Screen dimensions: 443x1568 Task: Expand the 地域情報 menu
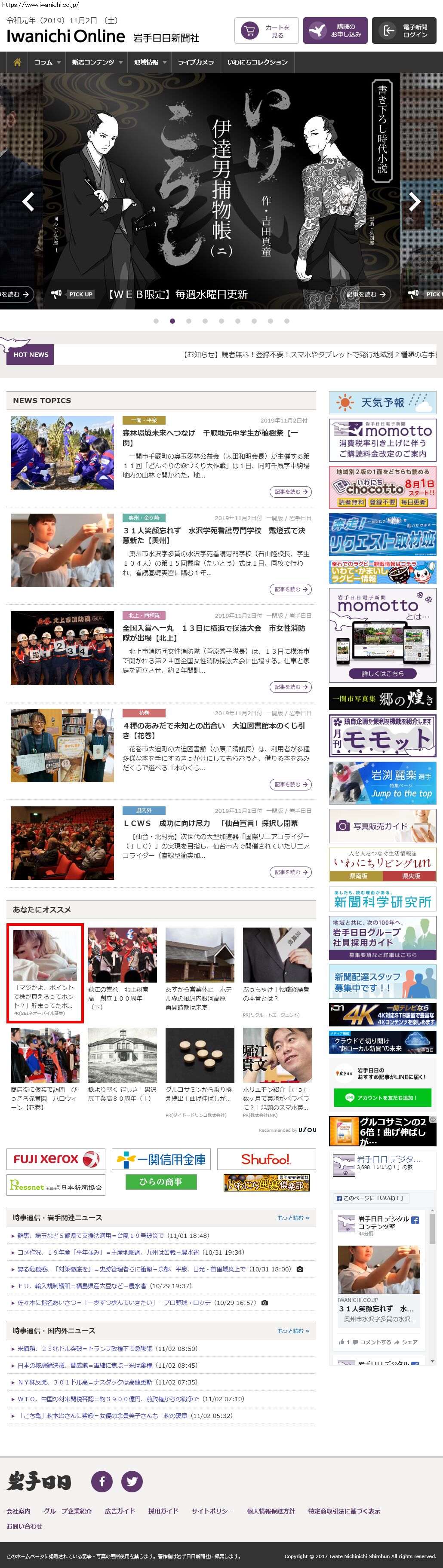pyautogui.click(x=150, y=62)
